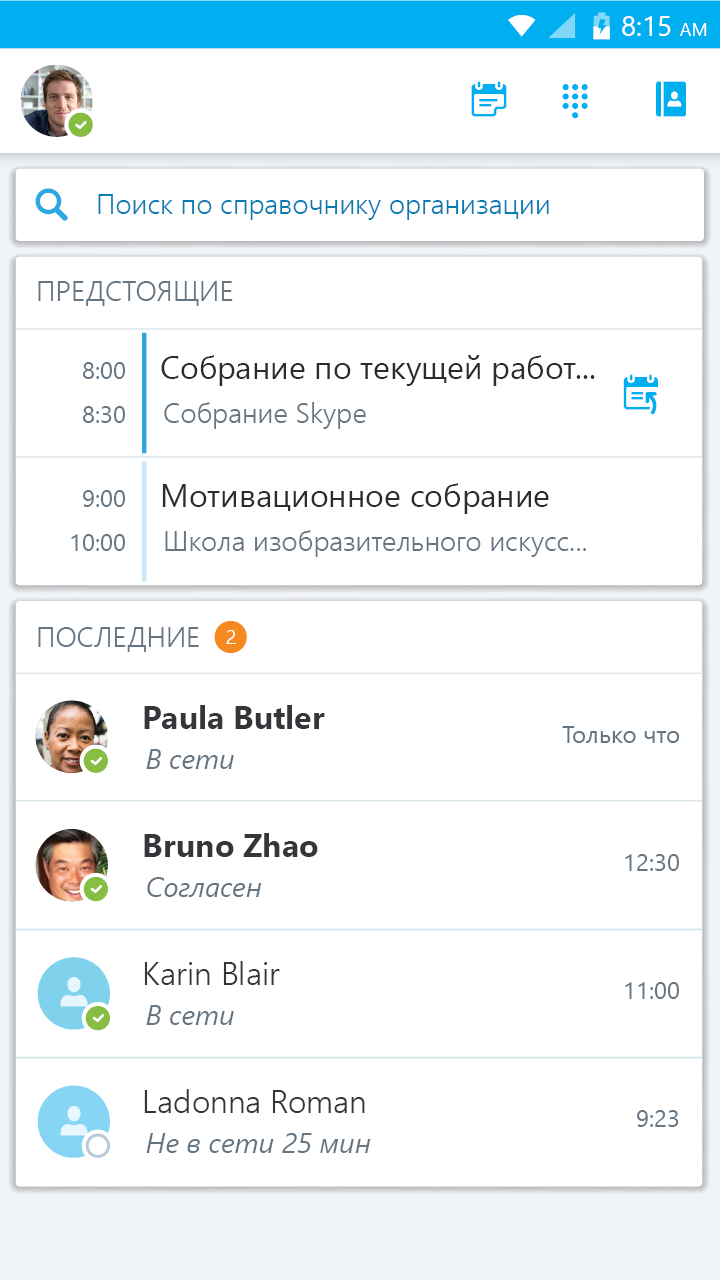The image size is (720, 1280).
Task: Open your profile avatar
Action: tap(56, 101)
